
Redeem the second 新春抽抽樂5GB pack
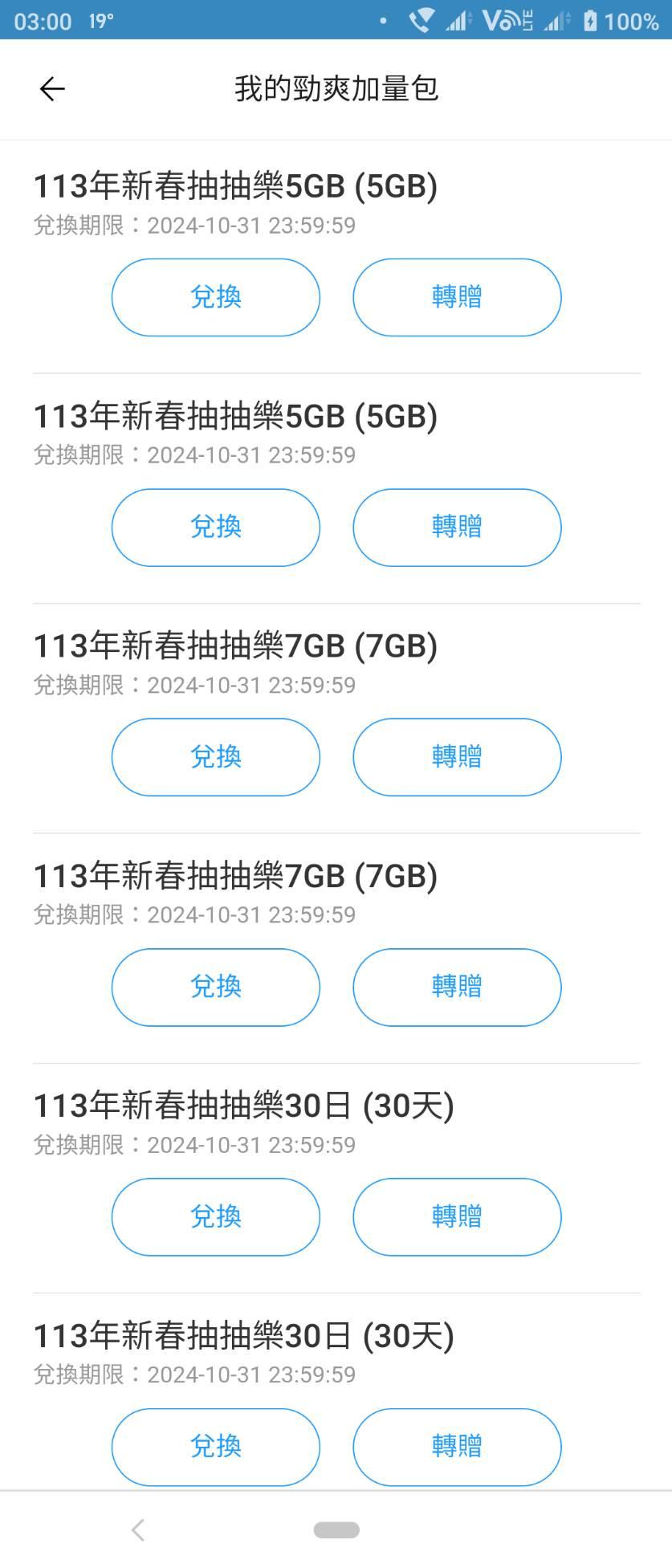[x=215, y=527]
